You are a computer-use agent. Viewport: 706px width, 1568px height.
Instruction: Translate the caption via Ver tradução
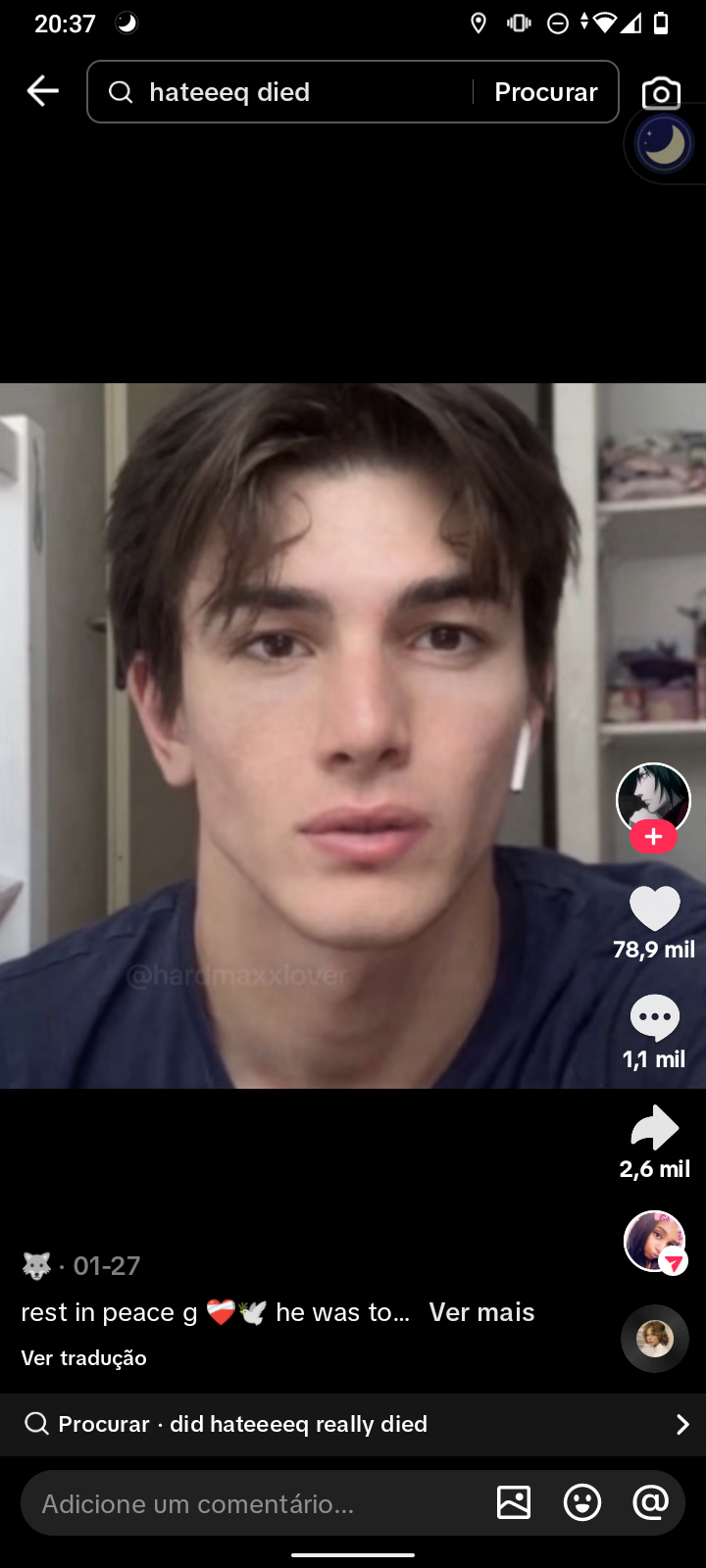tap(84, 1358)
